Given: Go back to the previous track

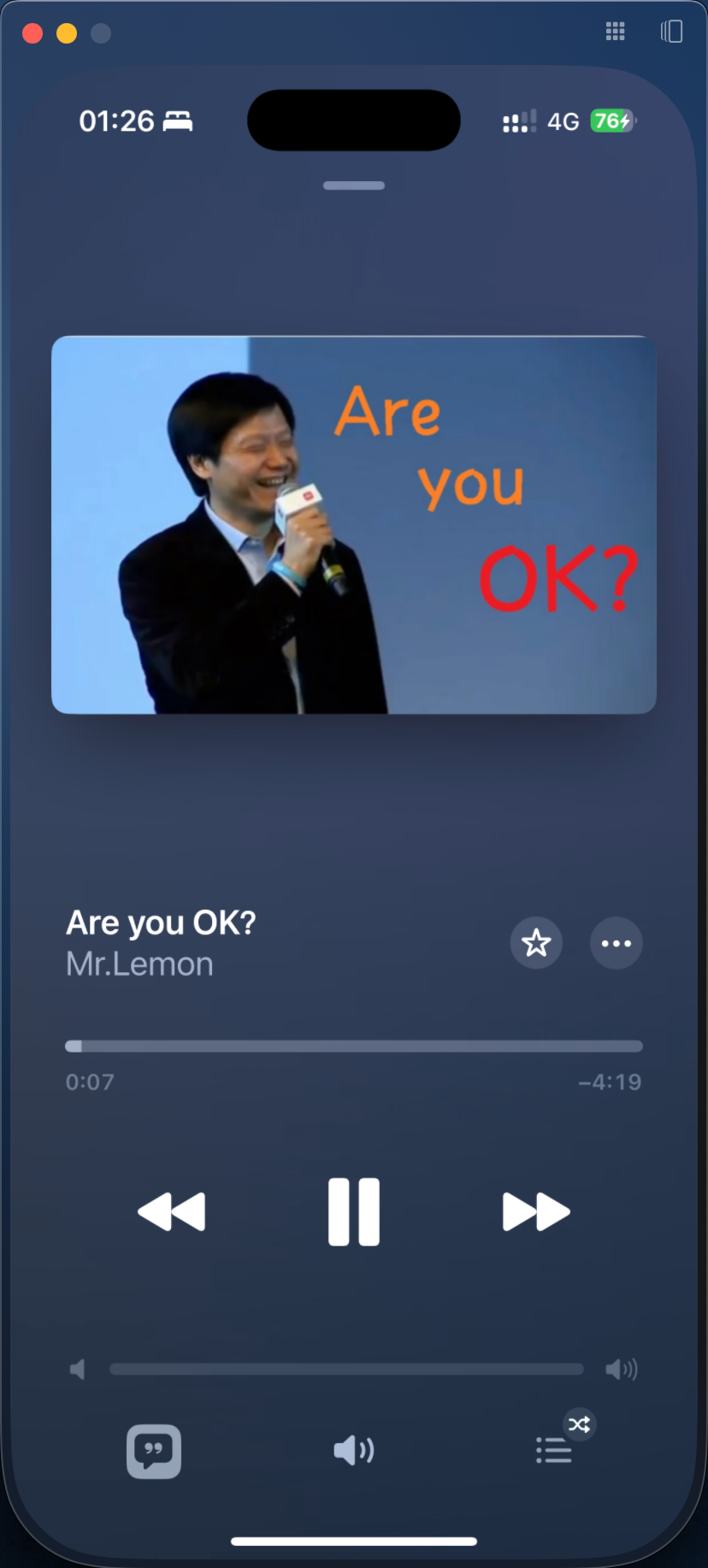Looking at the screenshot, I should 172,1211.
